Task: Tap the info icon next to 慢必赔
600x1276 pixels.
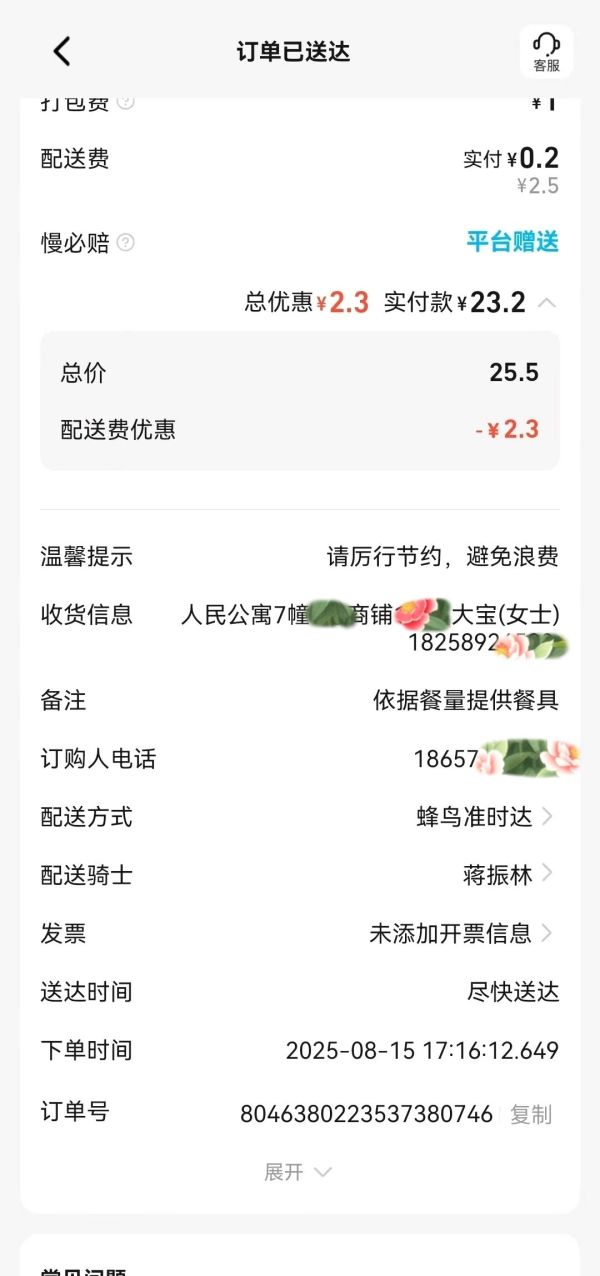Action: [x=125, y=242]
